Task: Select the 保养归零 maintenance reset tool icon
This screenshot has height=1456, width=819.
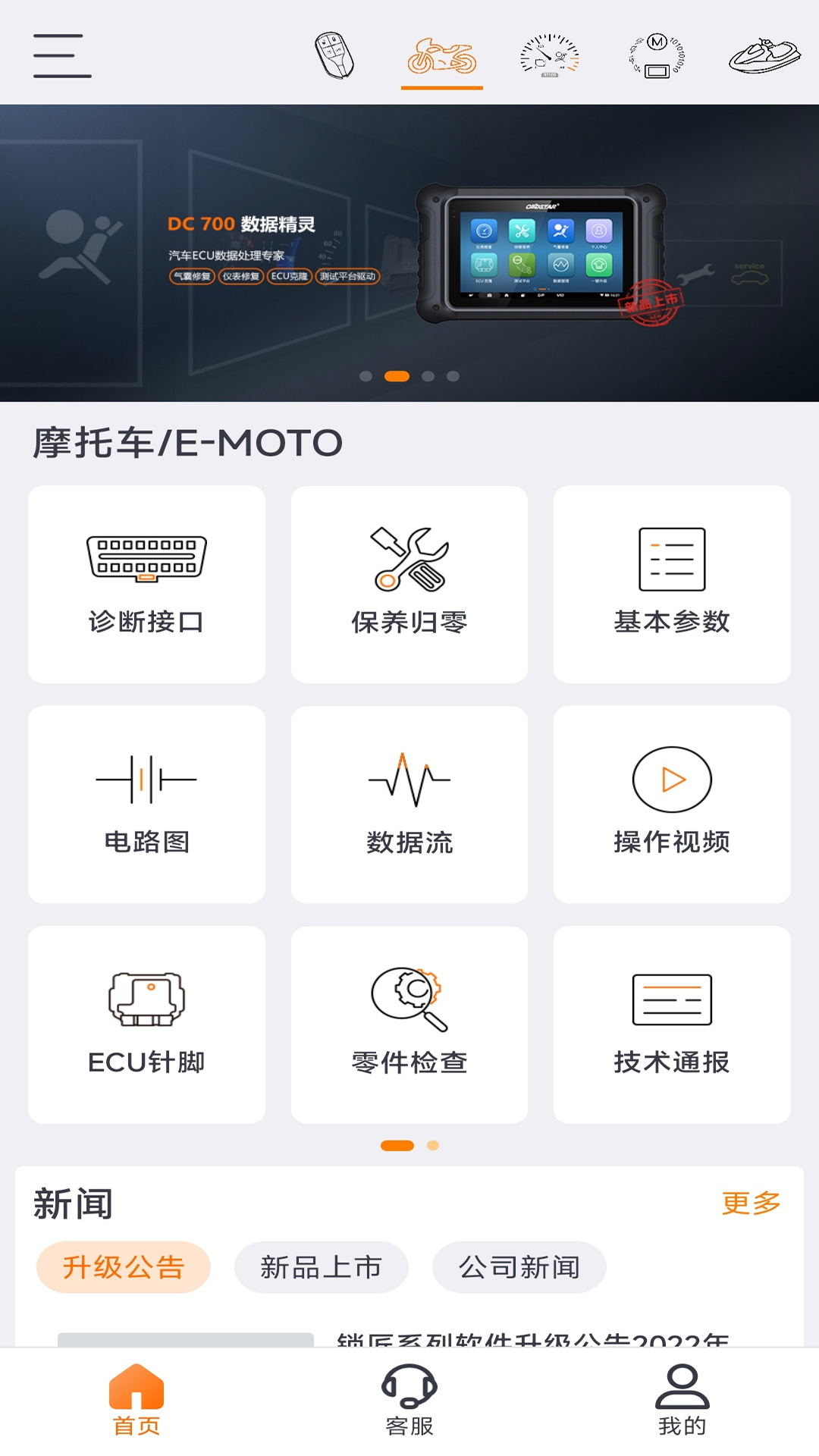Action: pyautogui.click(x=409, y=557)
